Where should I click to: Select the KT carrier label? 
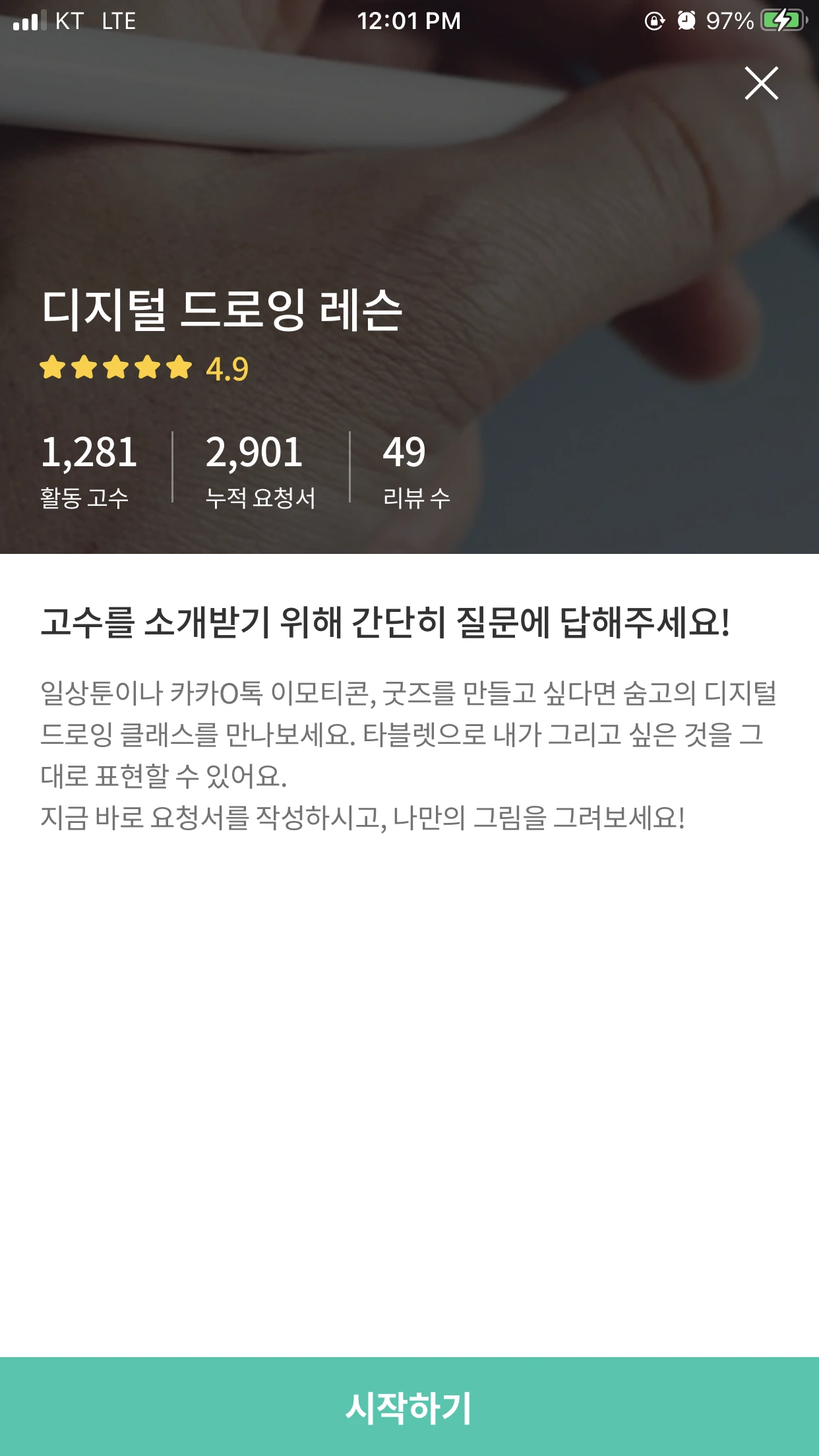[69, 22]
